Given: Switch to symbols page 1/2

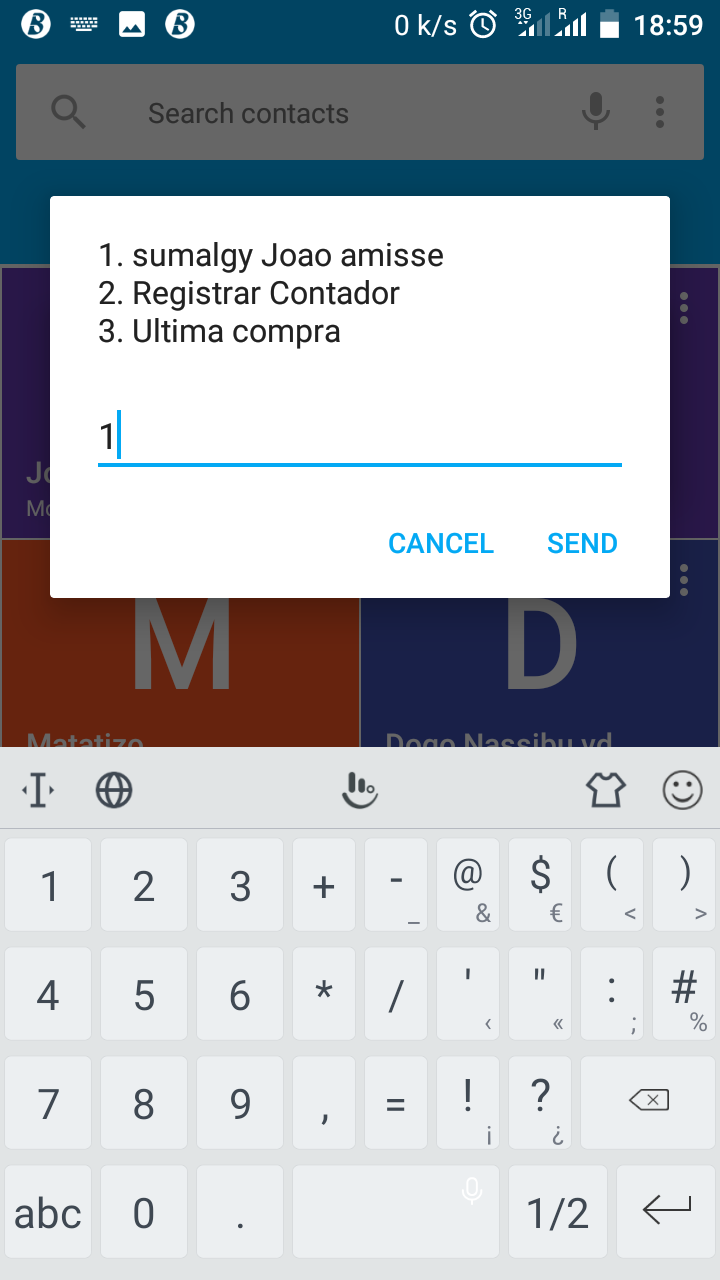Looking at the screenshot, I should [x=557, y=1213].
